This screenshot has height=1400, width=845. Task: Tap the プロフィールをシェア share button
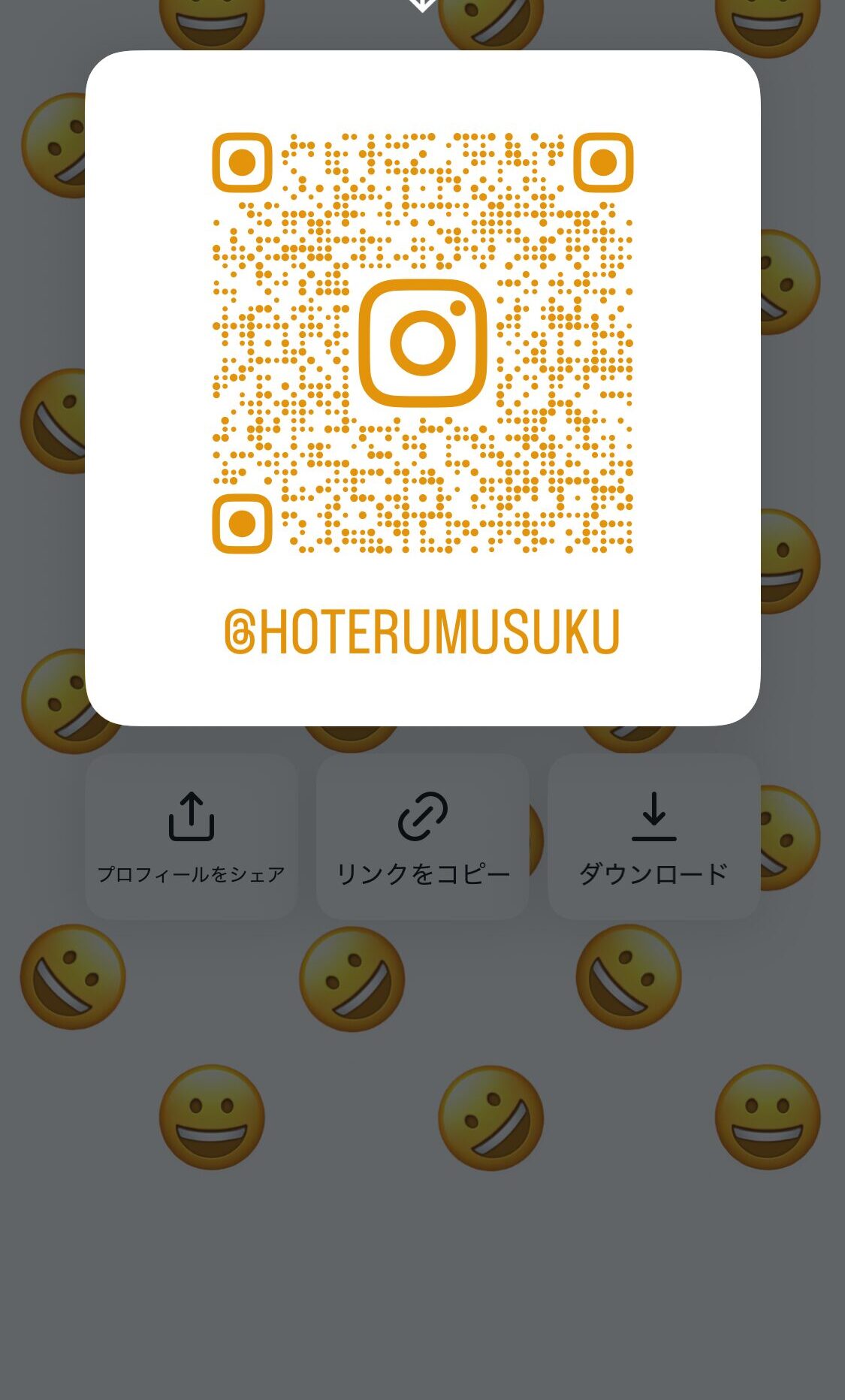(192, 837)
